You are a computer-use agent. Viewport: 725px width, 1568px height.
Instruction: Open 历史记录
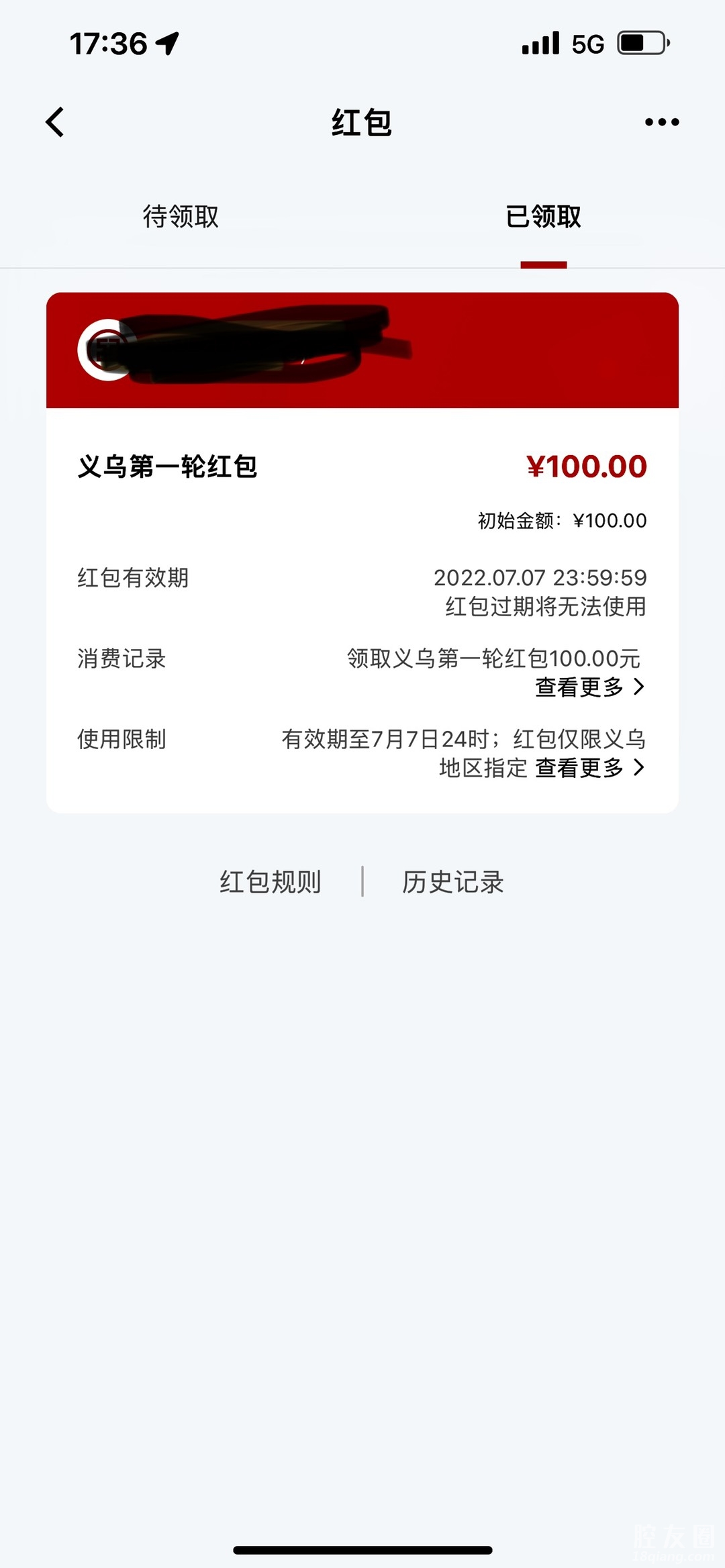point(452,882)
